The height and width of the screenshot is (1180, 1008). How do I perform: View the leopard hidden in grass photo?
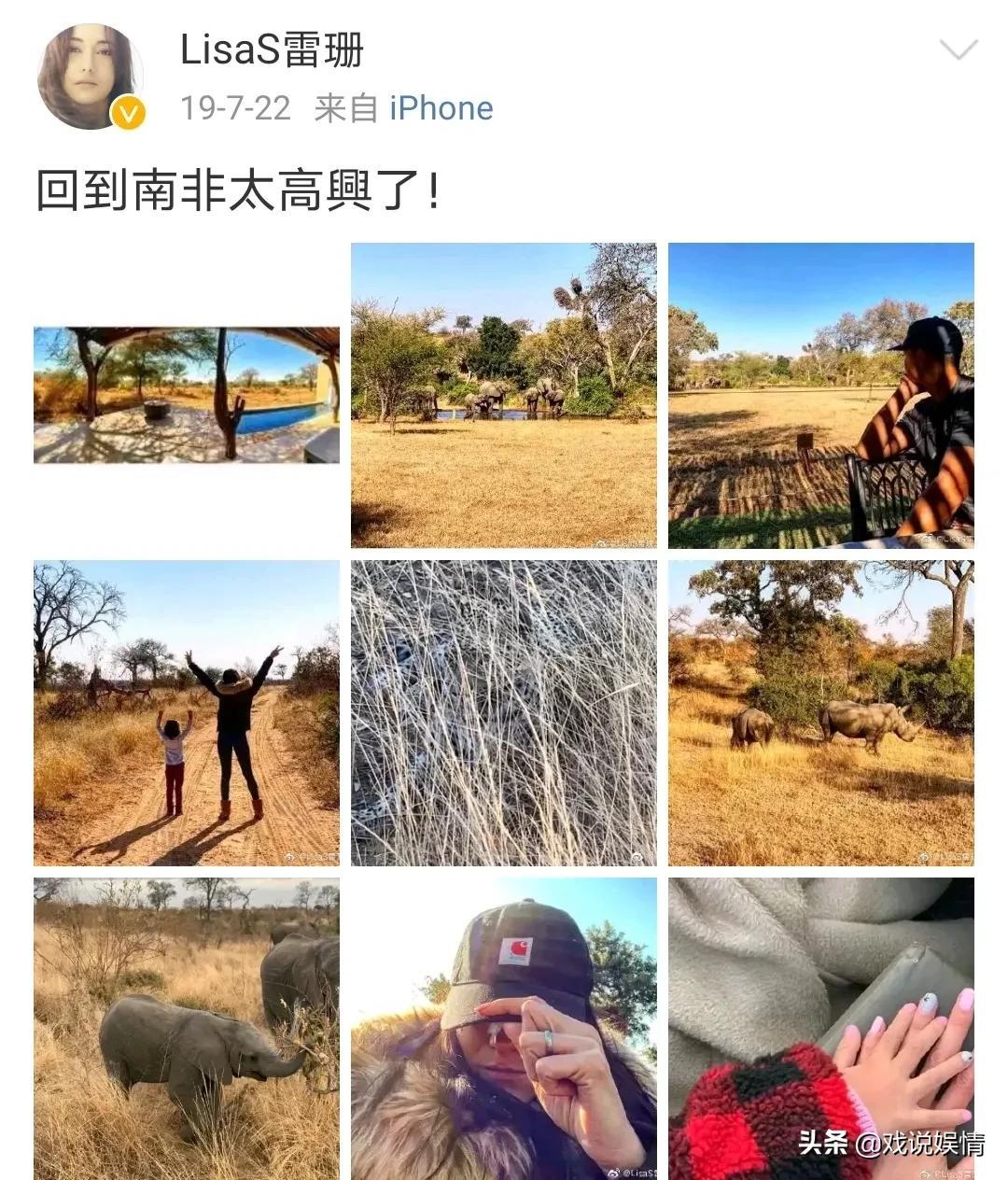pyautogui.click(x=504, y=713)
